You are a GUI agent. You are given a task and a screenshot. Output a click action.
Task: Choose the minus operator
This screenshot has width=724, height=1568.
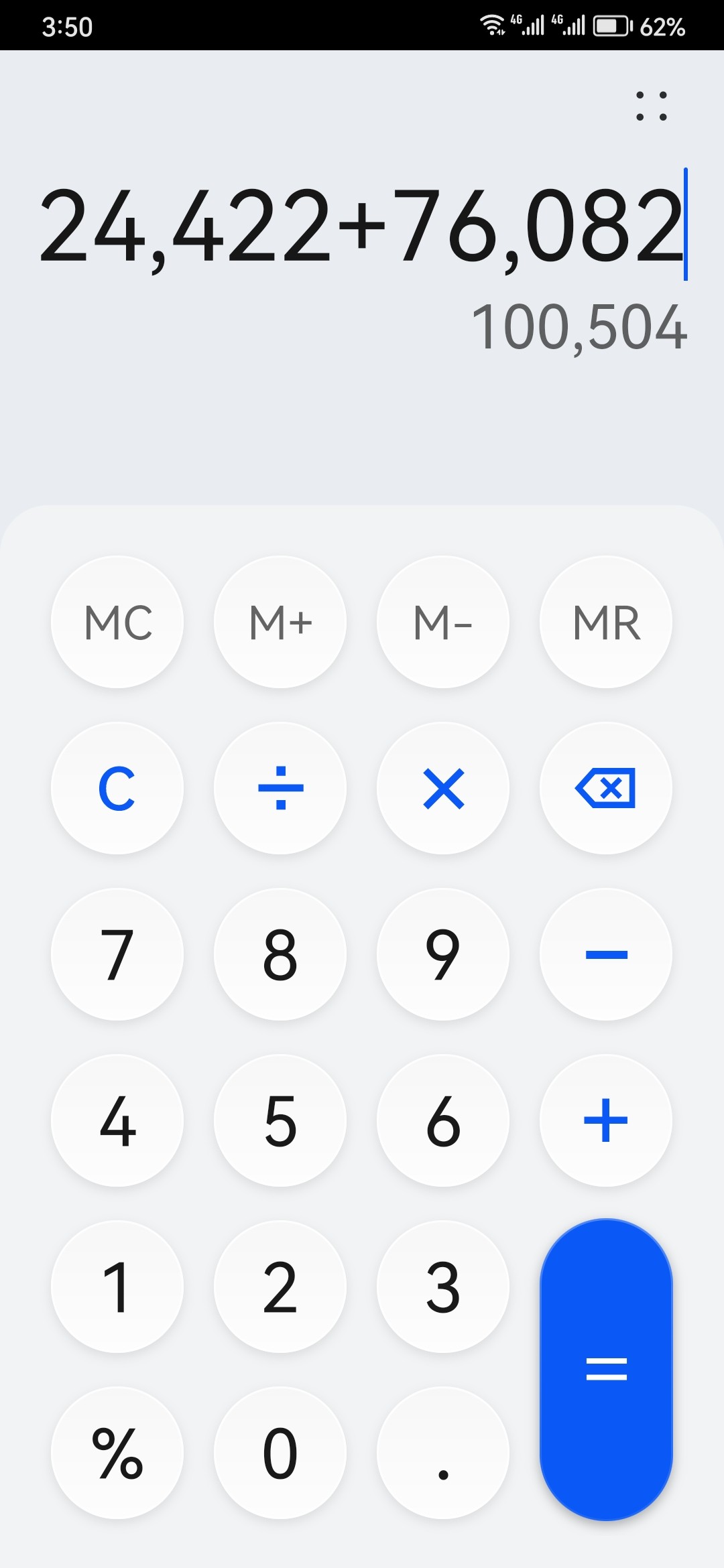point(606,954)
